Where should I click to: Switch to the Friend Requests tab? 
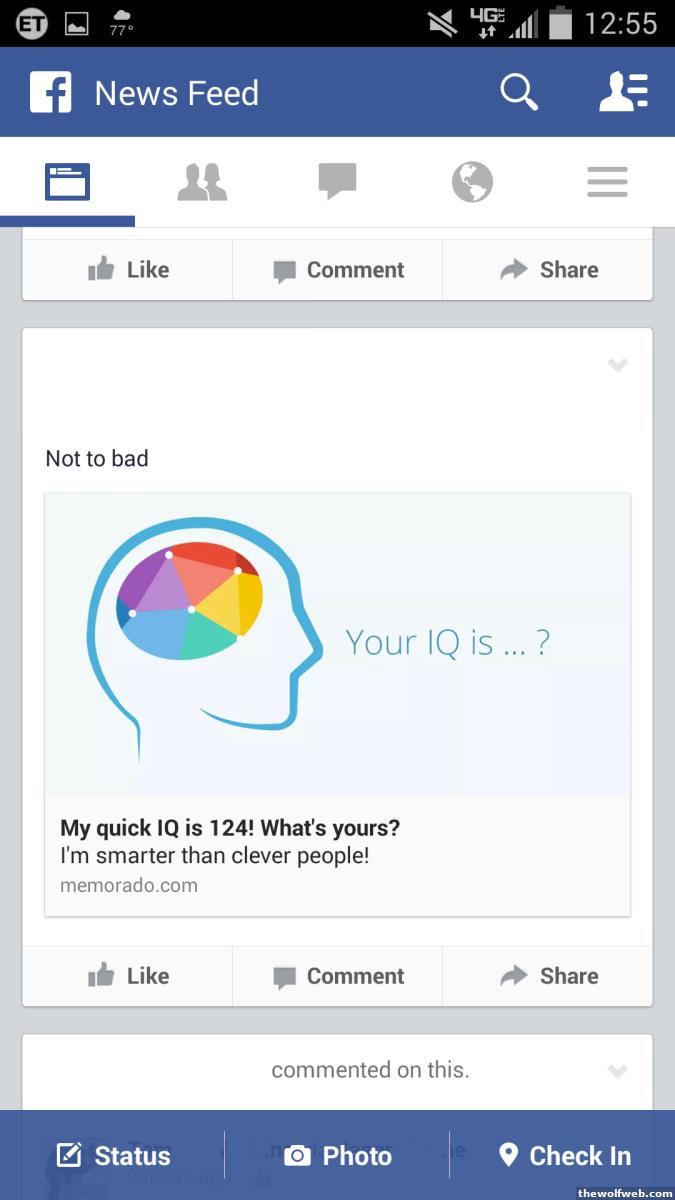[x=202, y=182]
